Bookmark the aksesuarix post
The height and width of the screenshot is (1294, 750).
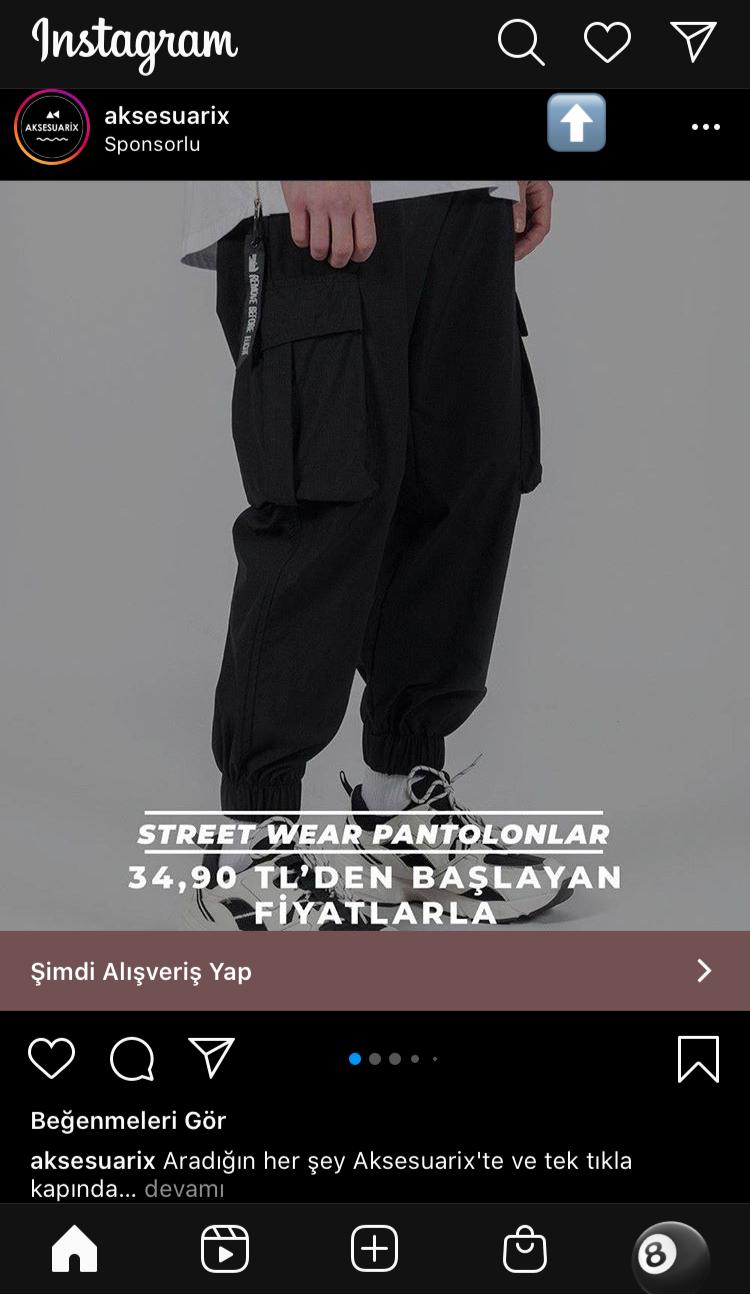(x=698, y=1059)
